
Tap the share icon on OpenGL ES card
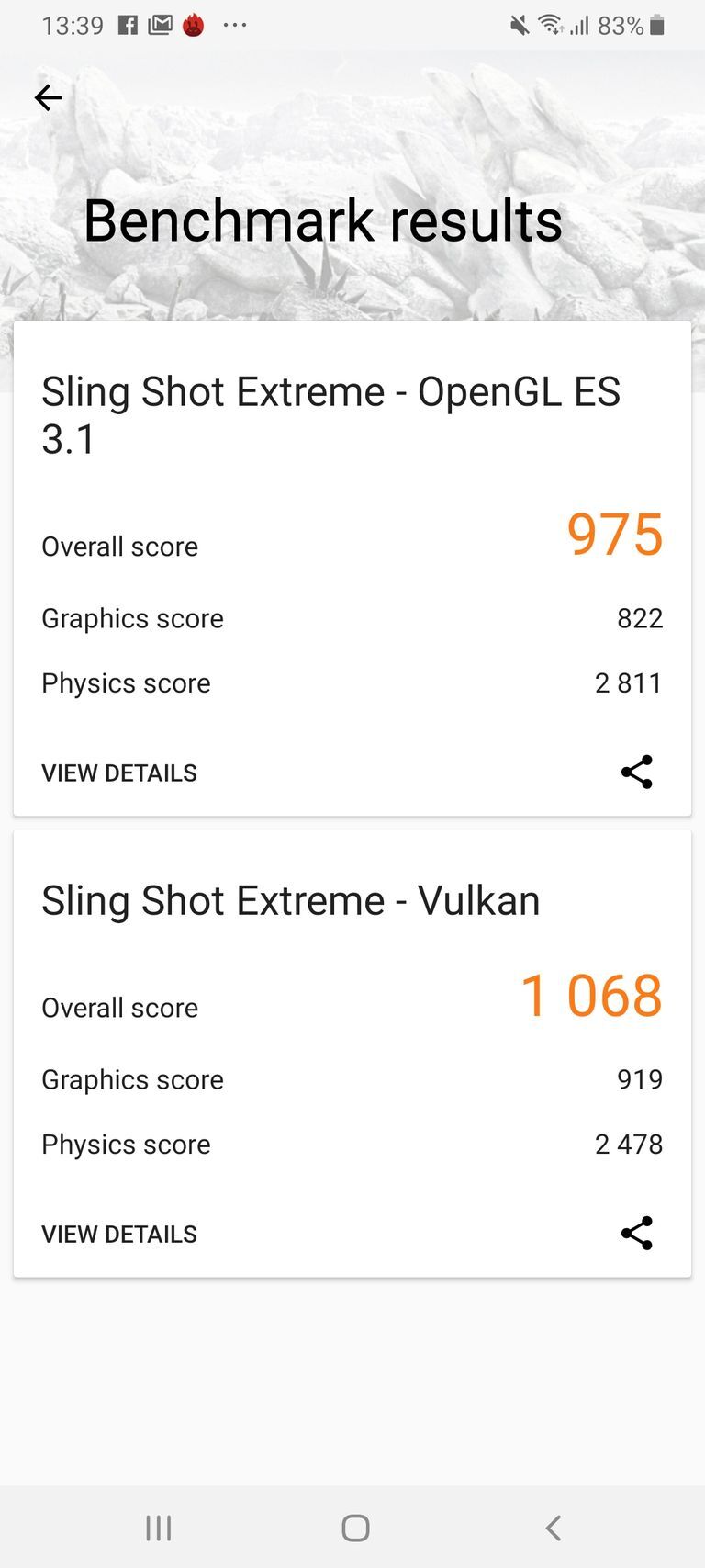pos(637,773)
